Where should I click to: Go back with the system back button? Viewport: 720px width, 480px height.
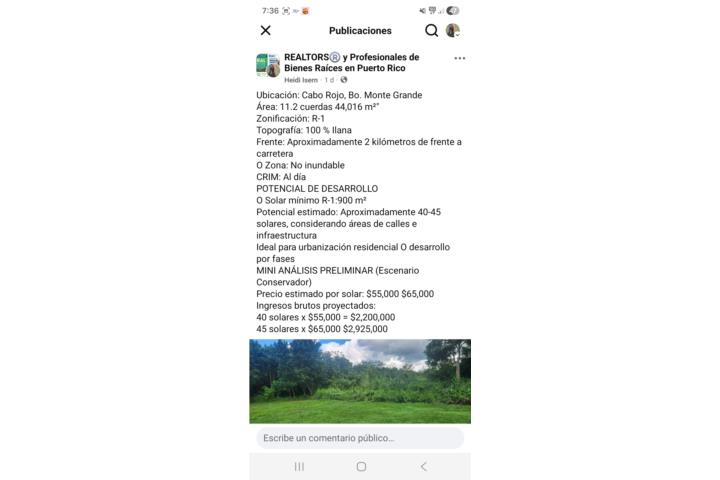click(423, 466)
